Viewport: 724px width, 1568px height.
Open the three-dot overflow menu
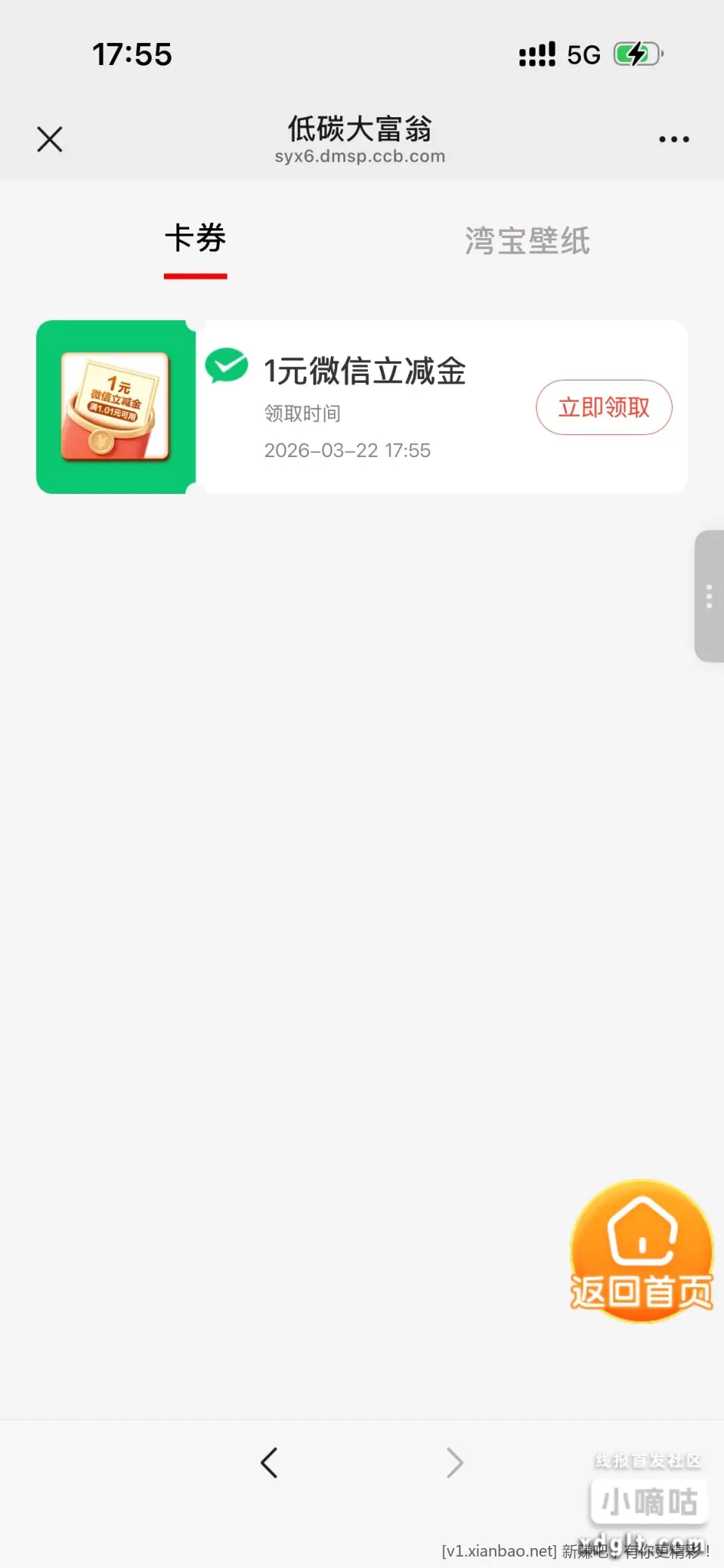coord(673,139)
